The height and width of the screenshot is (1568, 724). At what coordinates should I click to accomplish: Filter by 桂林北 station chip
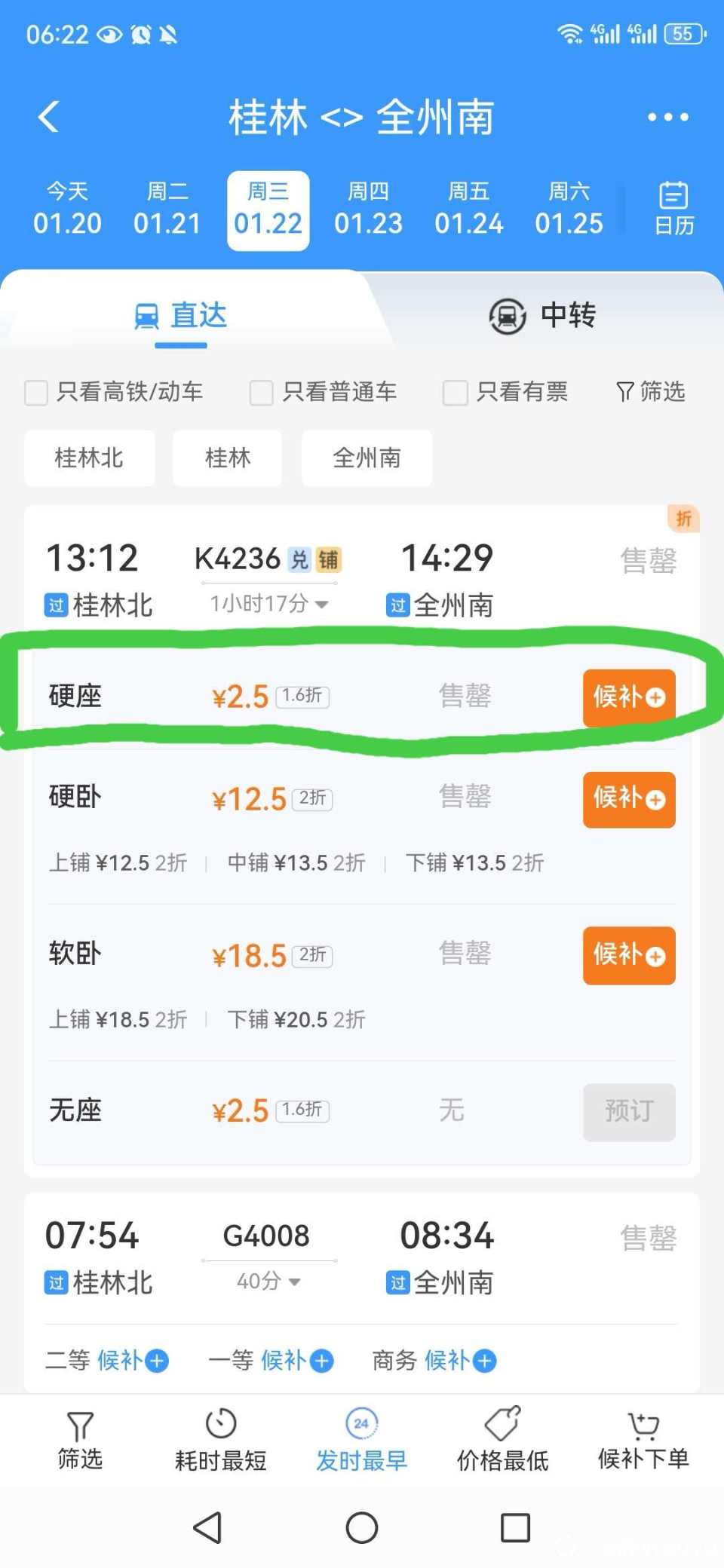point(89,458)
